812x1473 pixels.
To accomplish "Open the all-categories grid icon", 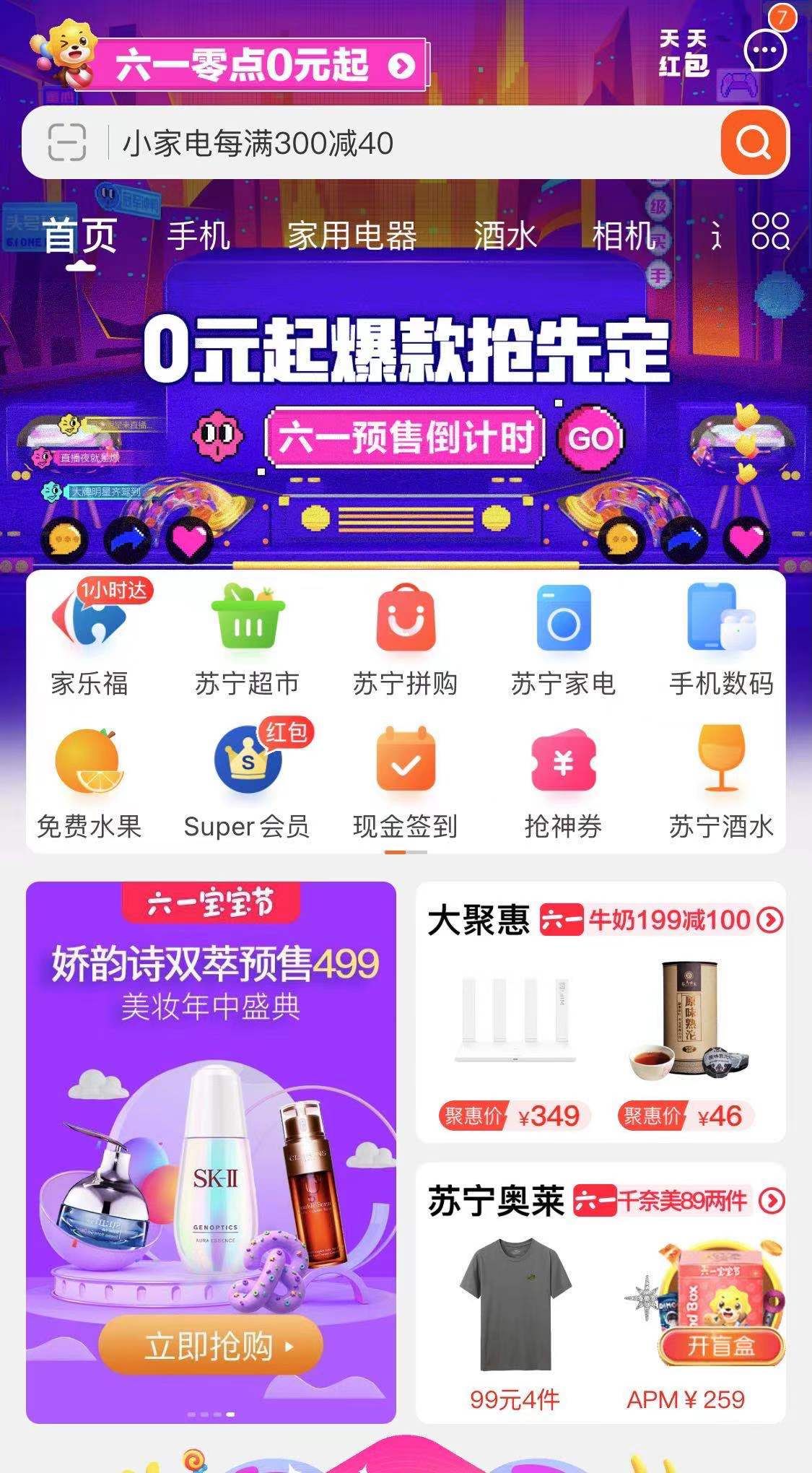I will [x=770, y=232].
